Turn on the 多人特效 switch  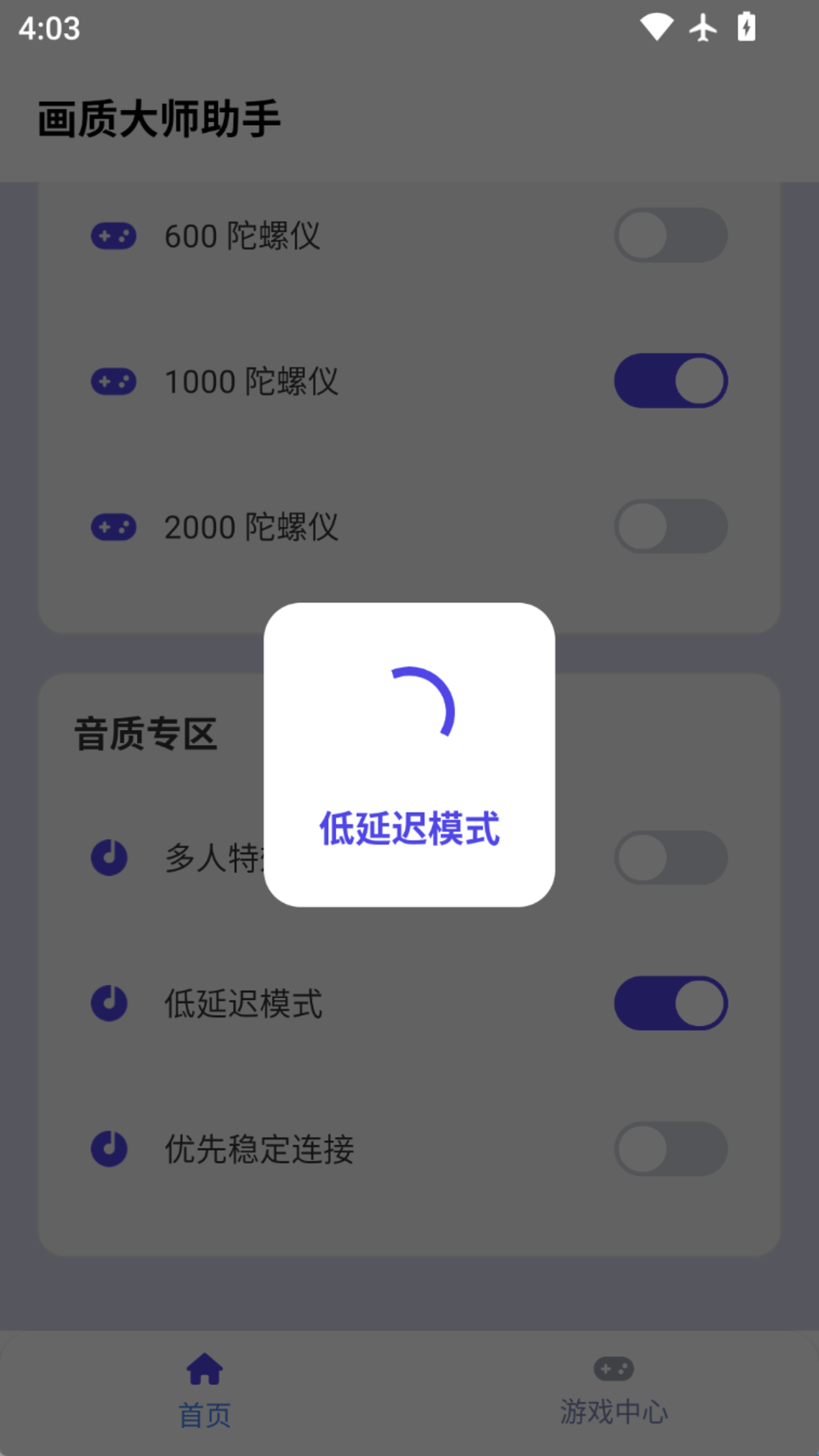point(671,858)
